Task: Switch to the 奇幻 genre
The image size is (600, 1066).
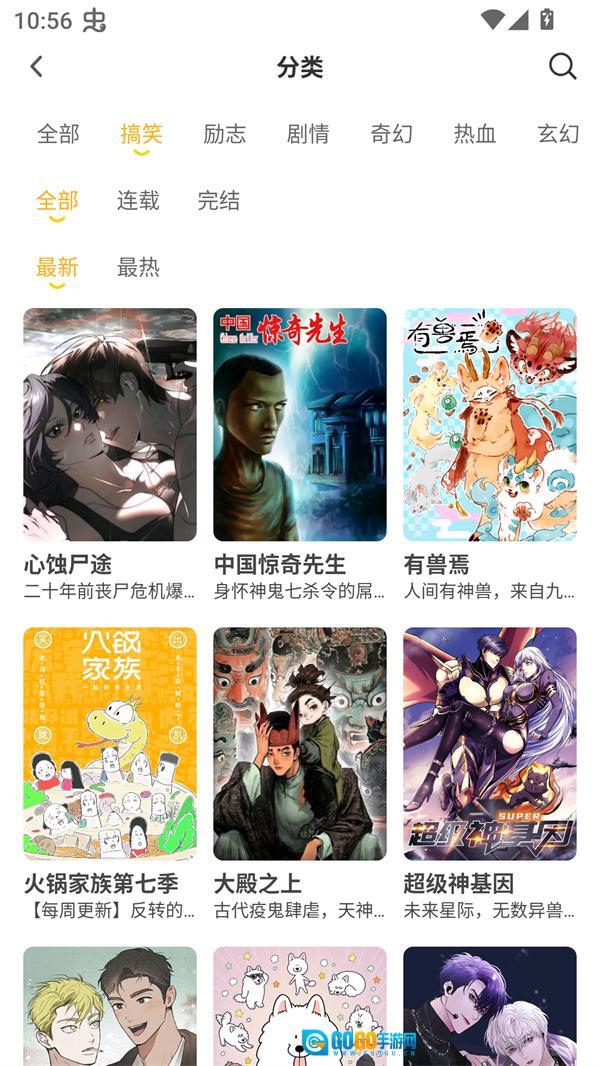Action: pyautogui.click(x=391, y=134)
